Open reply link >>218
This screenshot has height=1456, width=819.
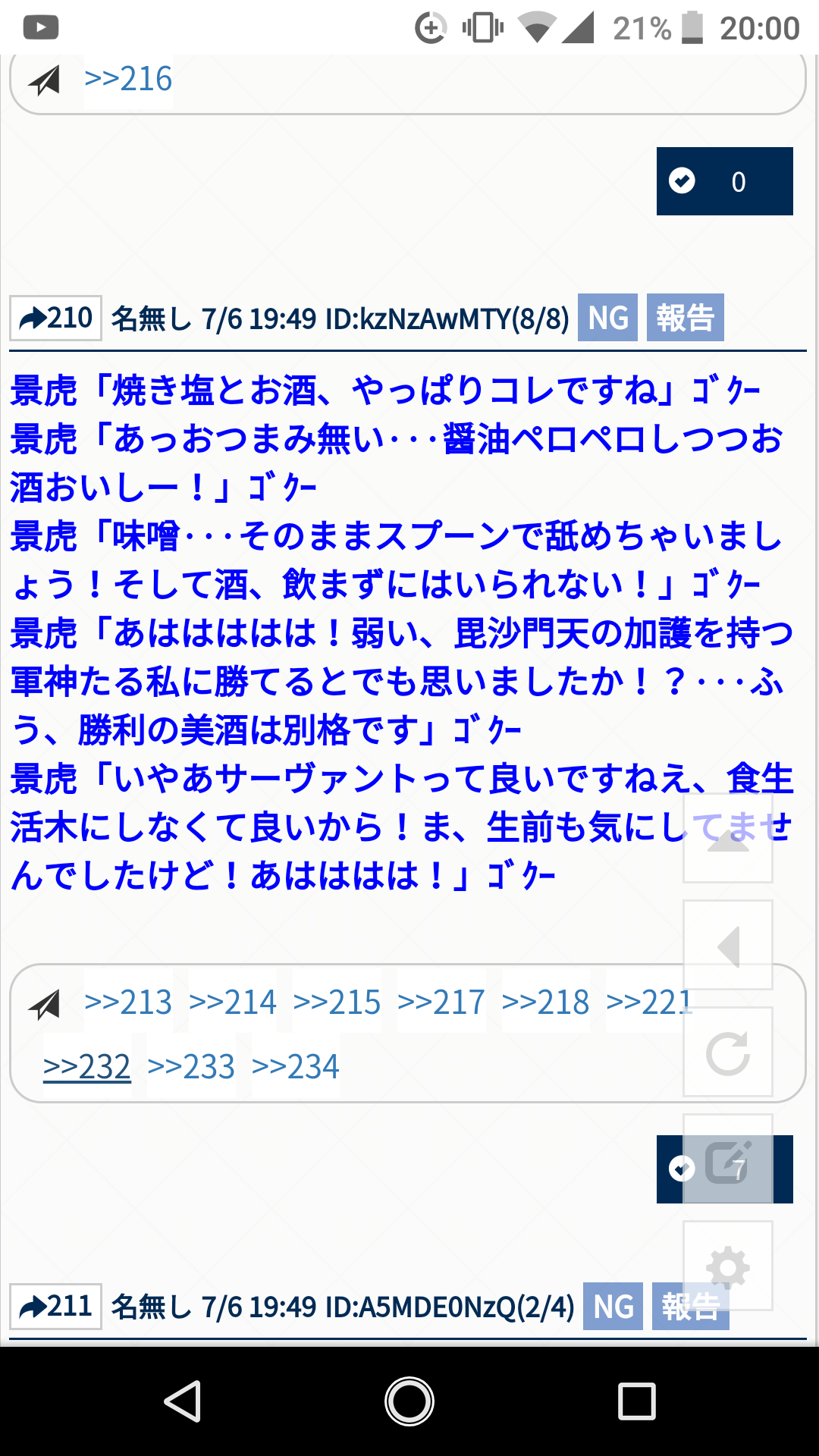point(545,1003)
